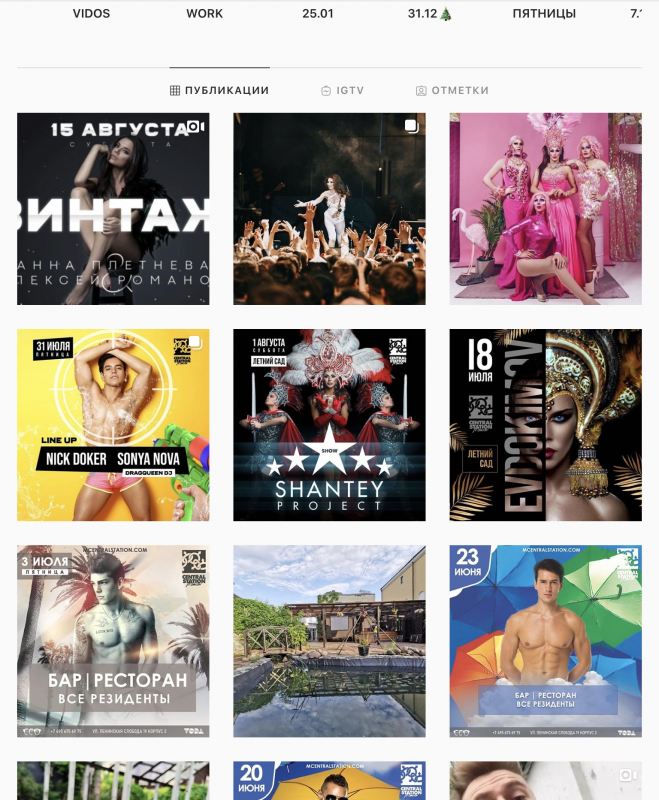Open the 18 июля Evdokimov post
The height and width of the screenshot is (800, 659).
[545, 425]
